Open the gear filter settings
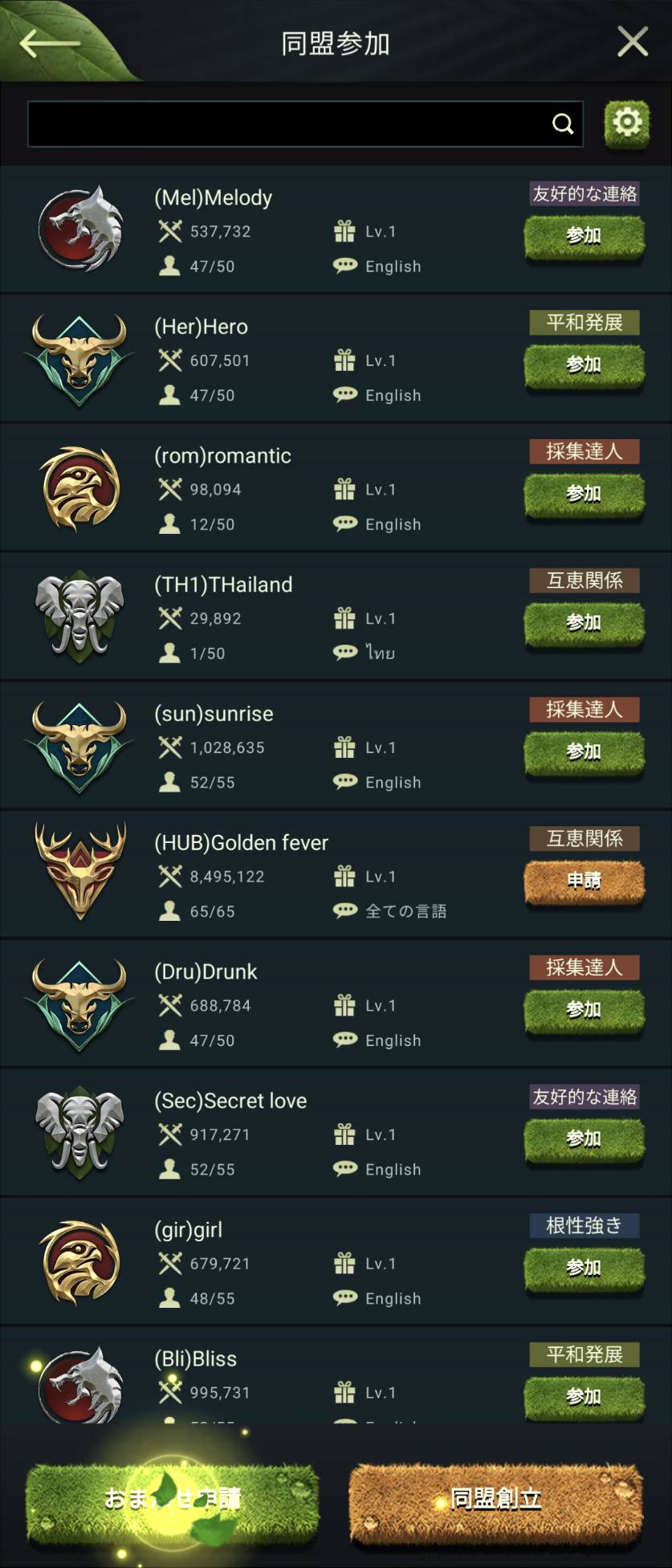 pos(627,124)
